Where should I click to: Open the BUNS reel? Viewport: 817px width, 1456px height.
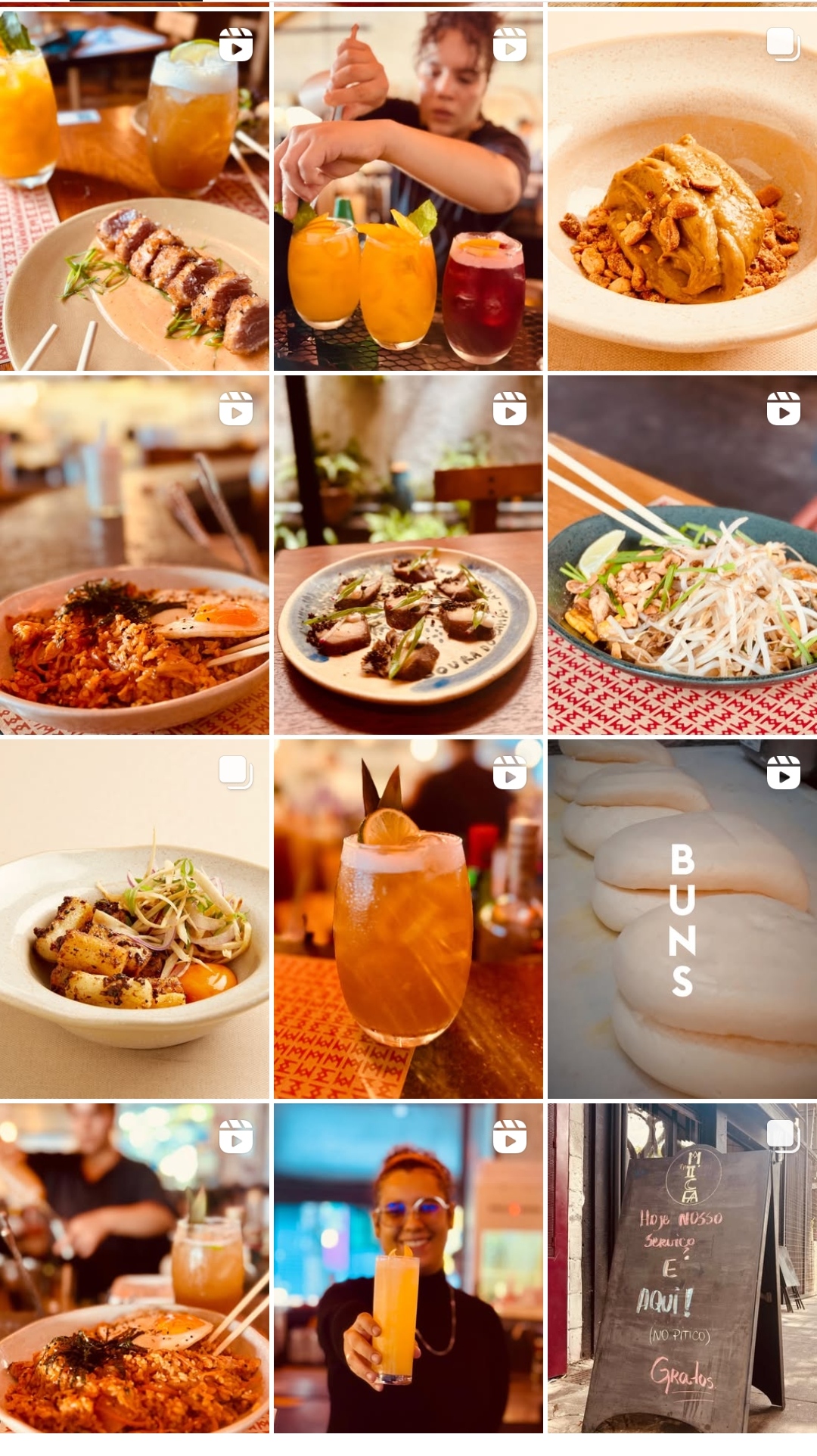coord(682,919)
